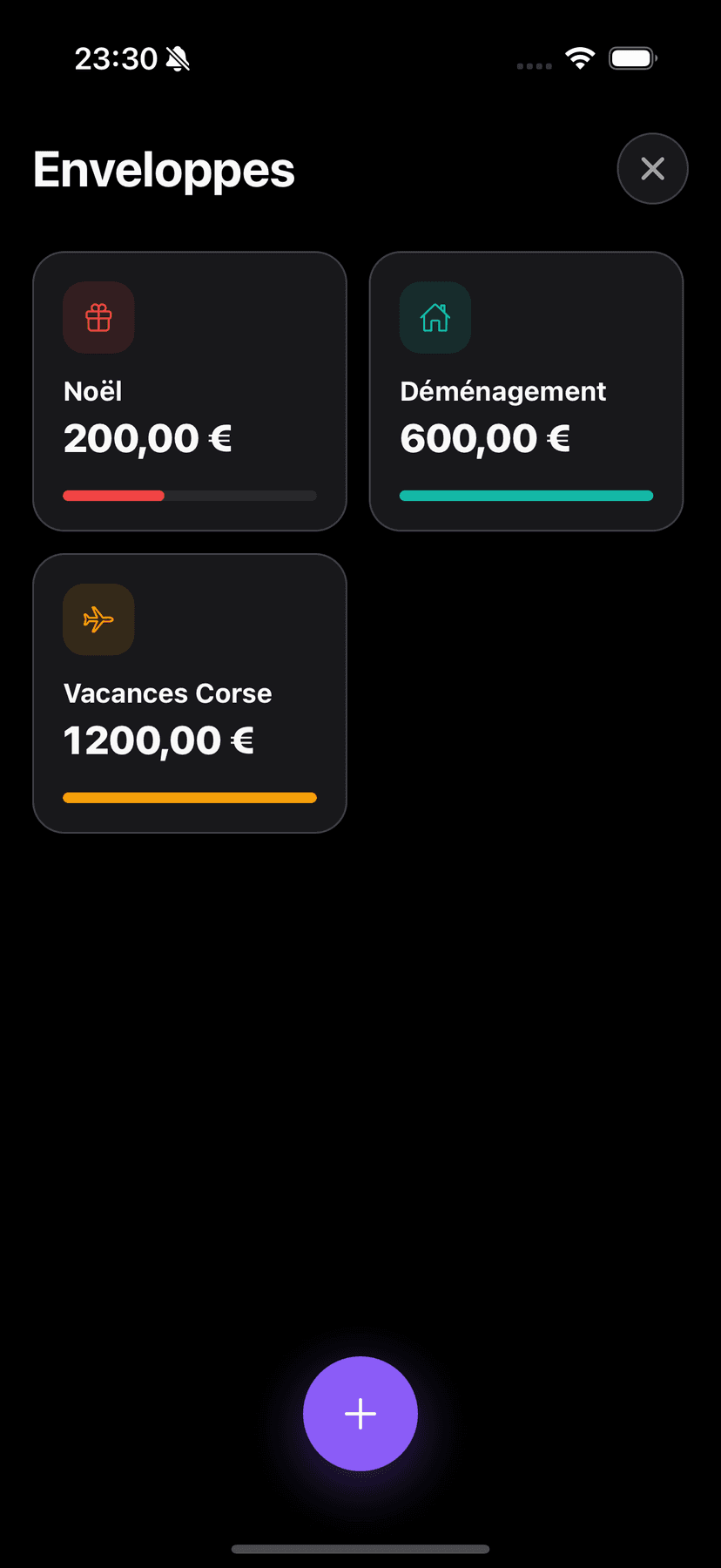Tap the house icon on Déménagement envelope
Image resolution: width=721 pixels, height=1568 pixels.
click(435, 317)
